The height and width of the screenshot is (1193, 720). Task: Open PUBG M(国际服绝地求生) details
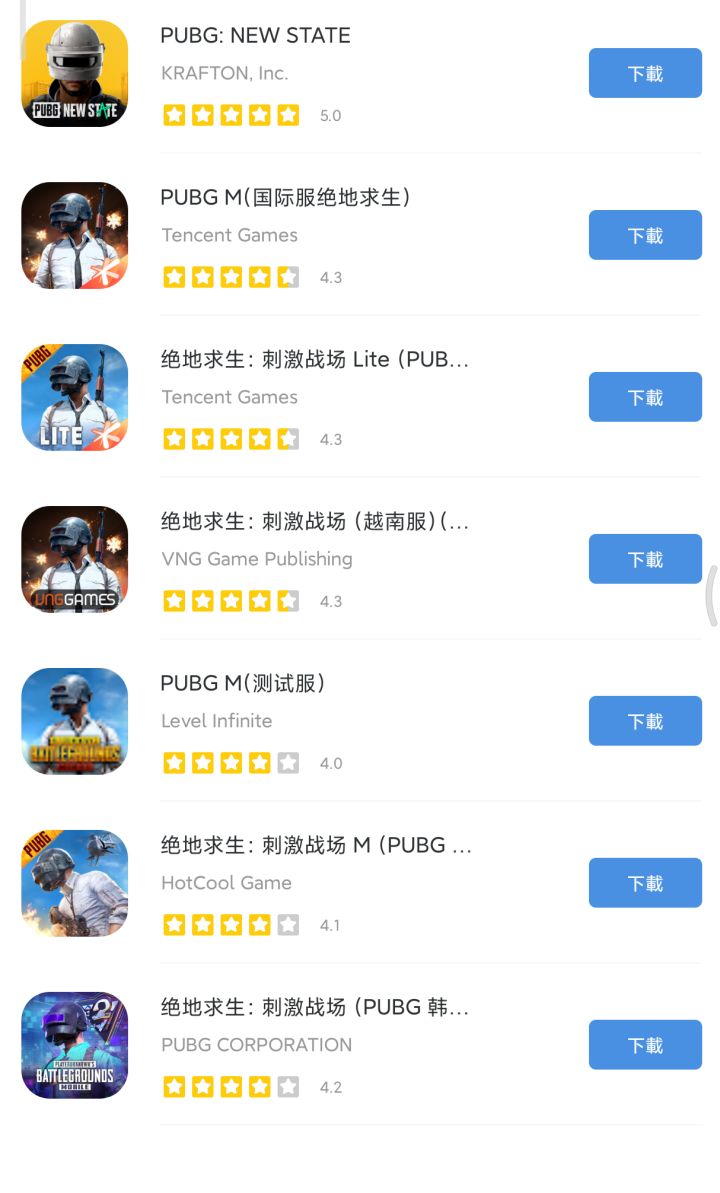(x=285, y=198)
